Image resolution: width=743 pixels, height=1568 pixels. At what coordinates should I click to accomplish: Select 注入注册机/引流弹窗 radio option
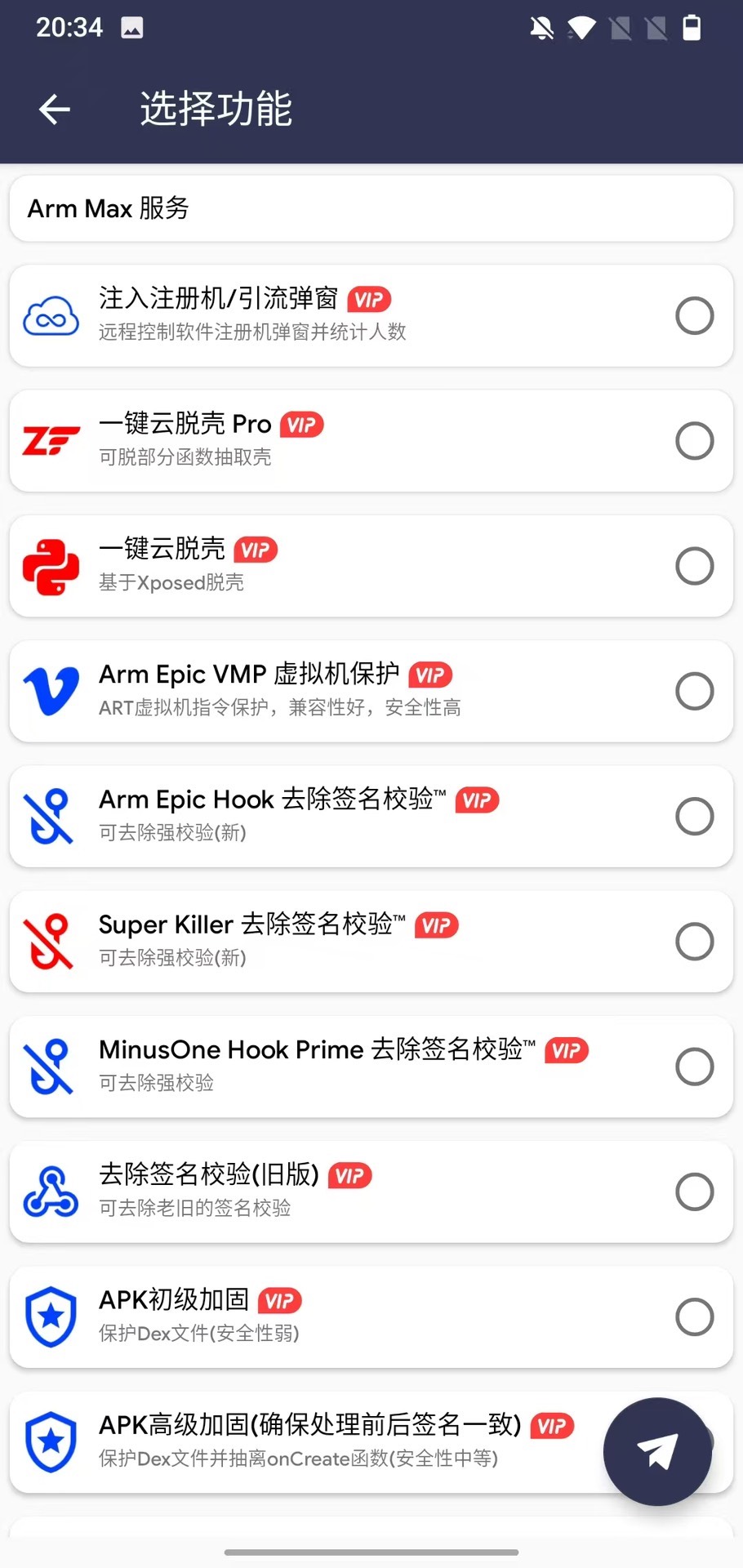point(694,316)
